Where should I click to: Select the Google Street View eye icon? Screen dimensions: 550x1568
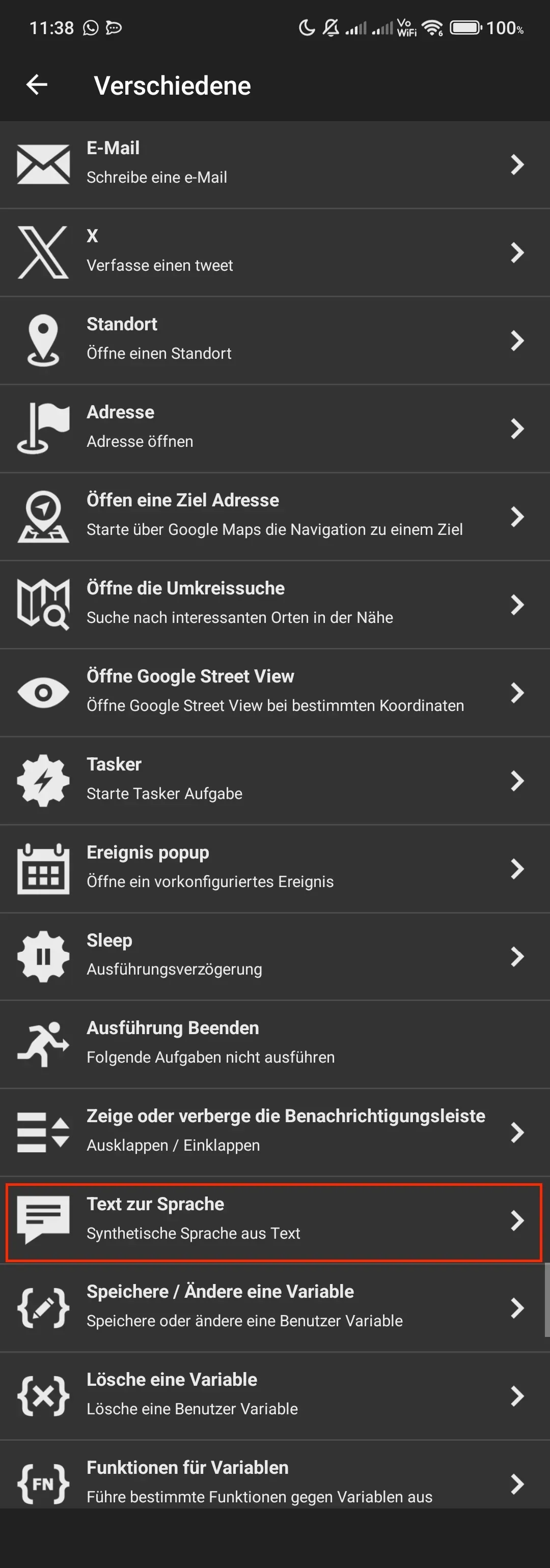(43, 692)
